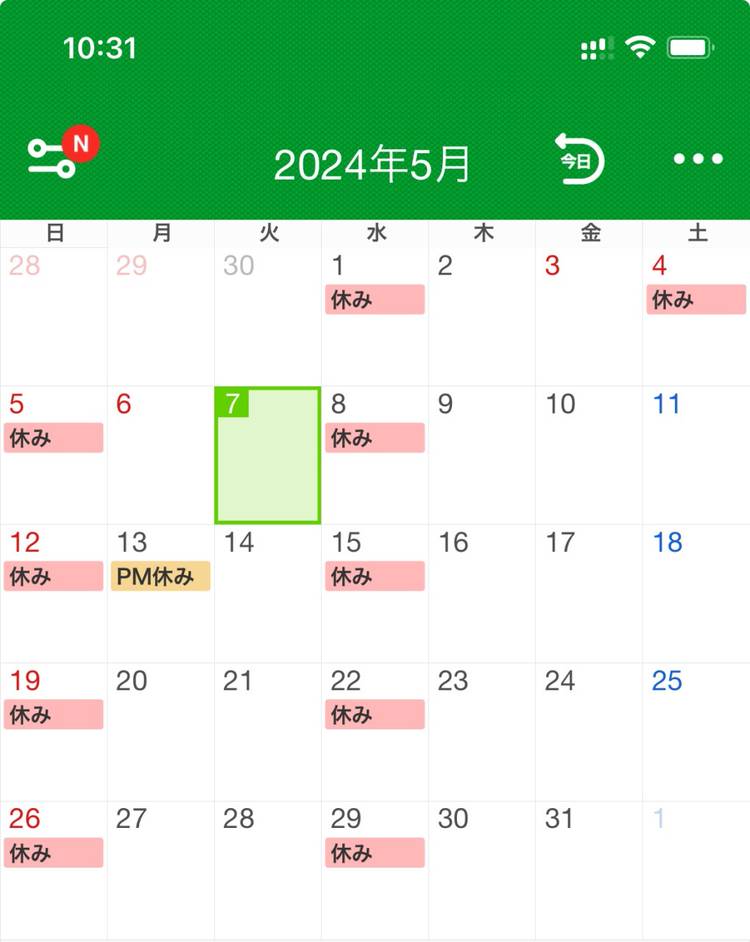The width and height of the screenshot is (750, 942).
Task: Open the three-dot overflow menu
Action: pyautogui.click(x=698, y=159)
